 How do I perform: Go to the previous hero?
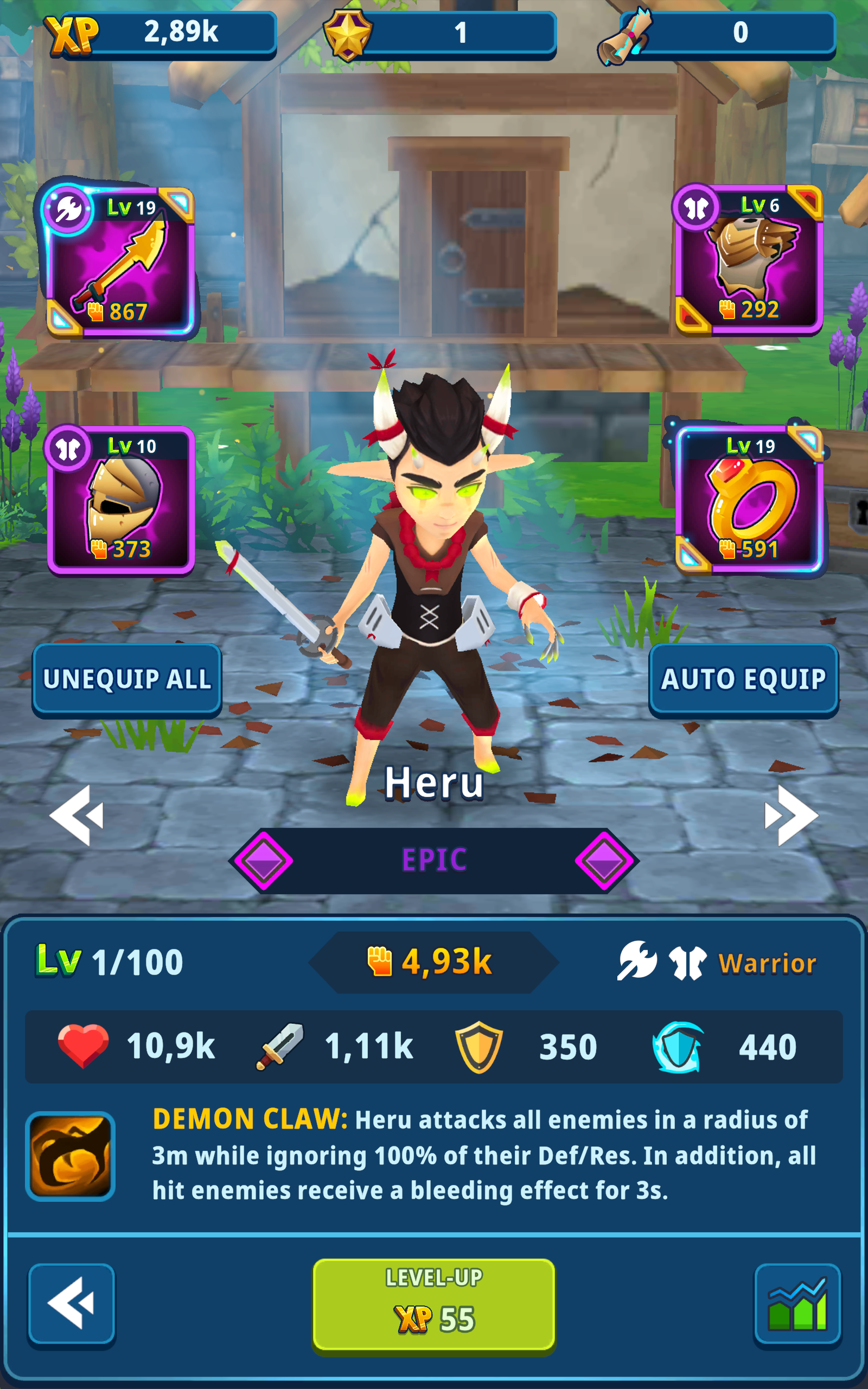click(x=76, y=815)
